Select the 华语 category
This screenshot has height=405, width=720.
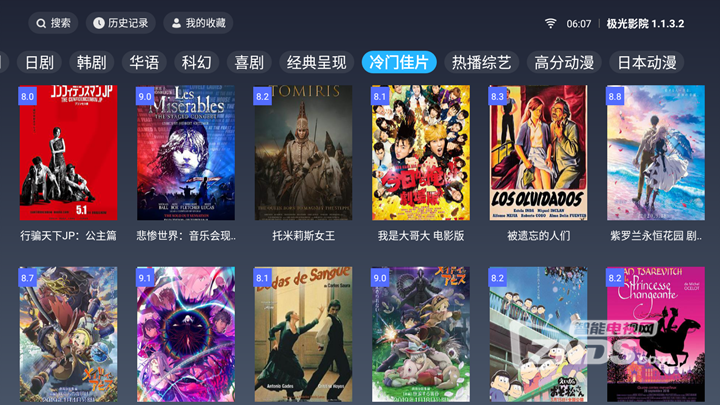point(144,62)
